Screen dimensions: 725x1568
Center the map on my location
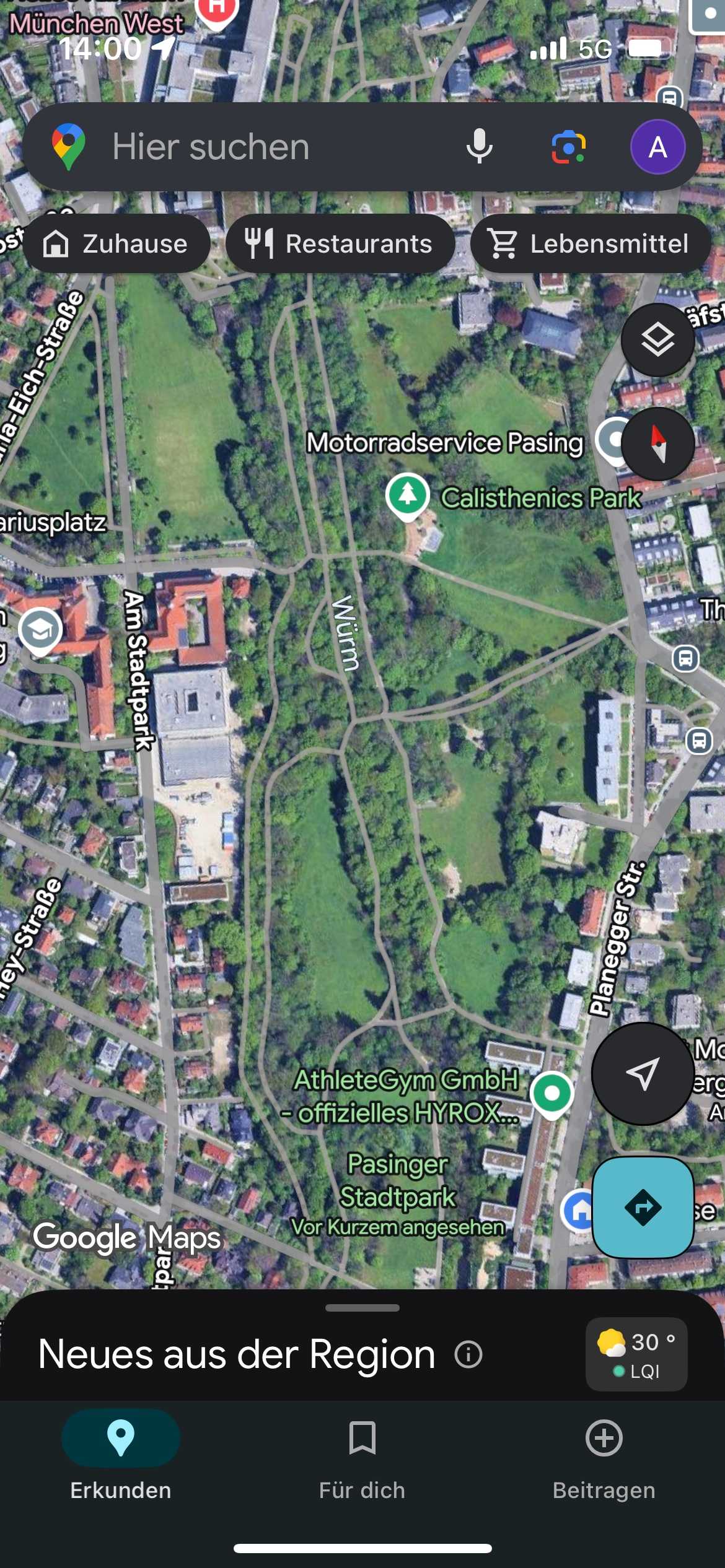[643, 1073]
